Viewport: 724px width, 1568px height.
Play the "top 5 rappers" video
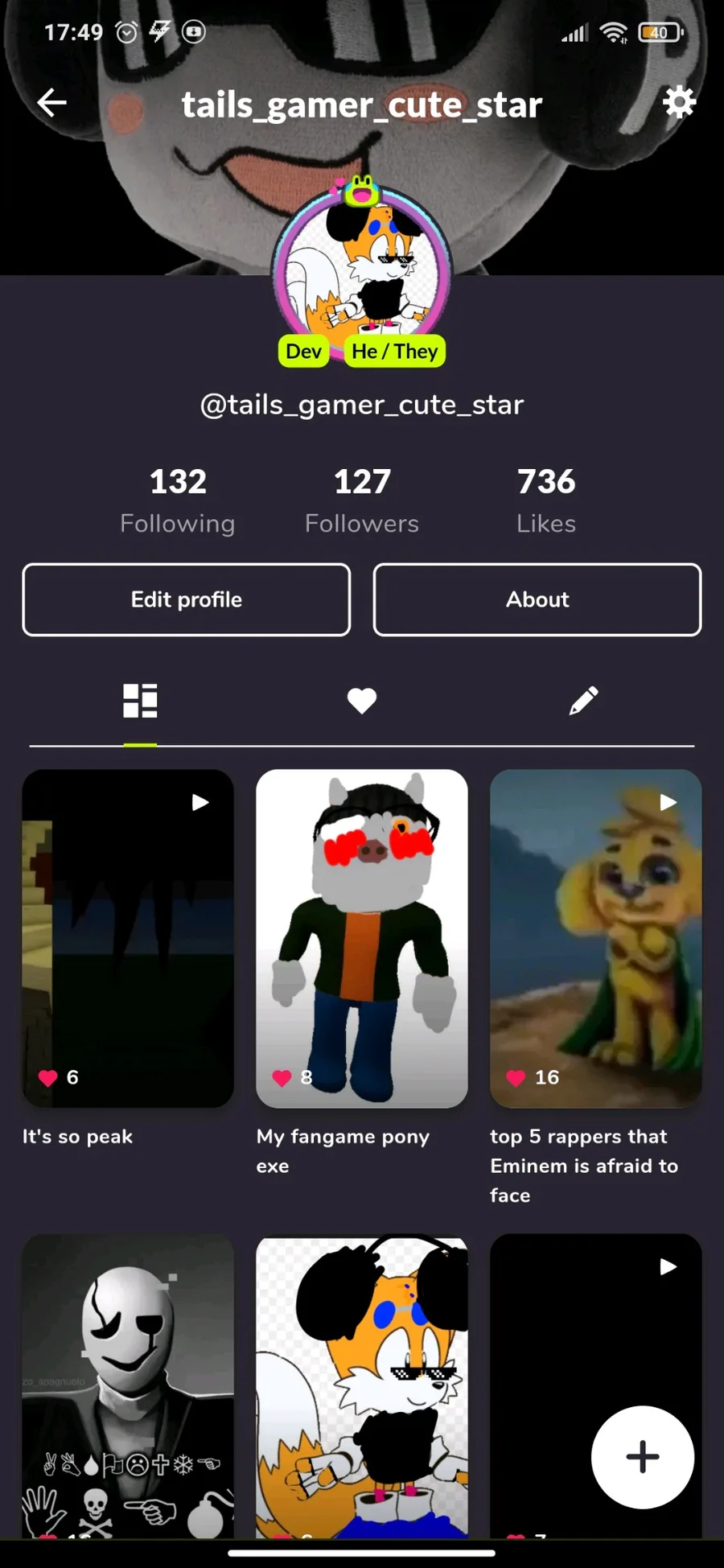coord(595,937)
